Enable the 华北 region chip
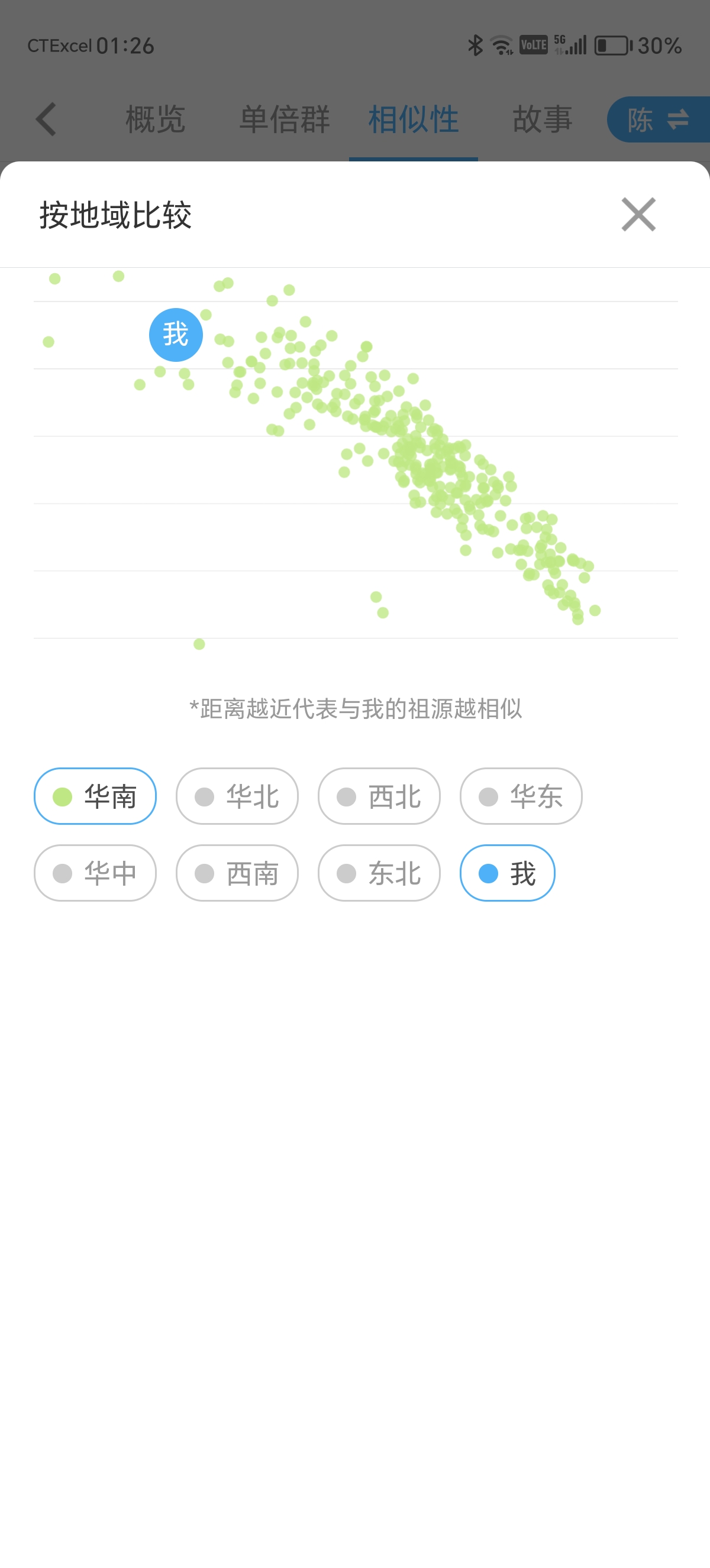 click(237, 796)
